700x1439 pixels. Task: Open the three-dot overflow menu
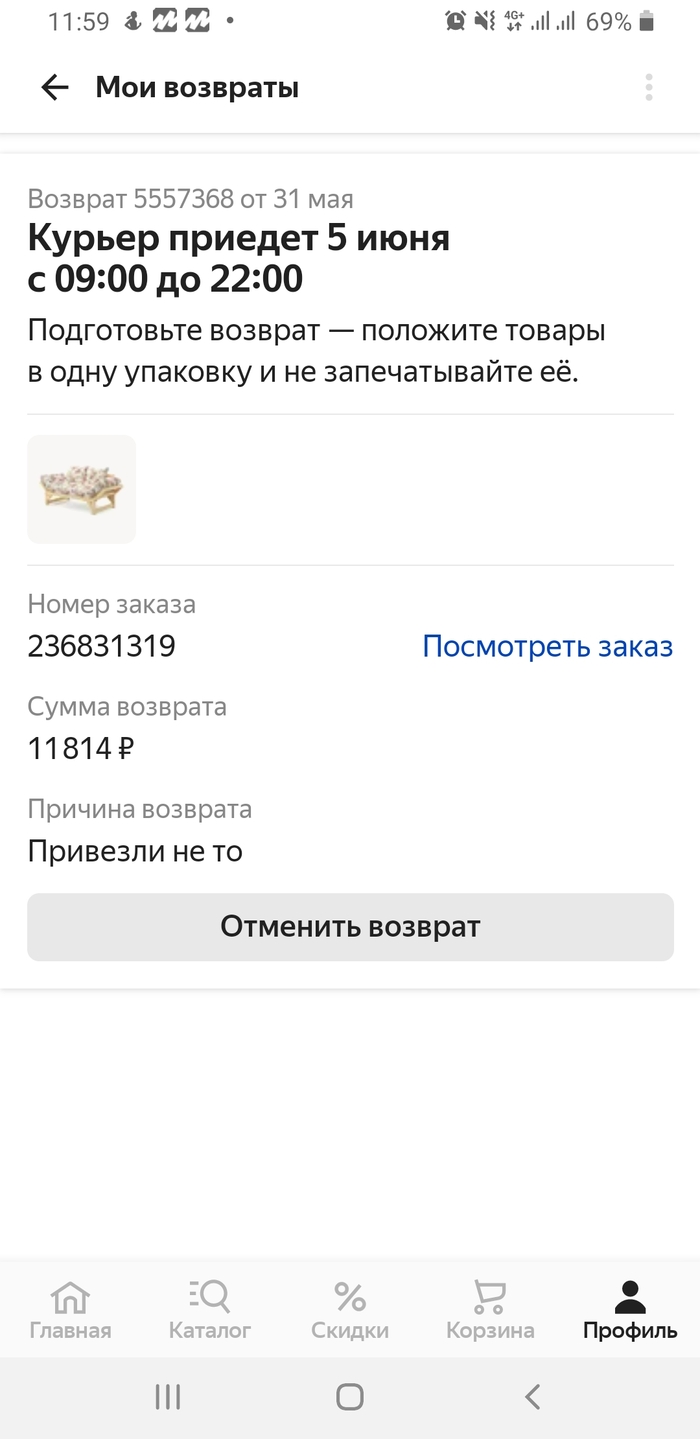649,88
